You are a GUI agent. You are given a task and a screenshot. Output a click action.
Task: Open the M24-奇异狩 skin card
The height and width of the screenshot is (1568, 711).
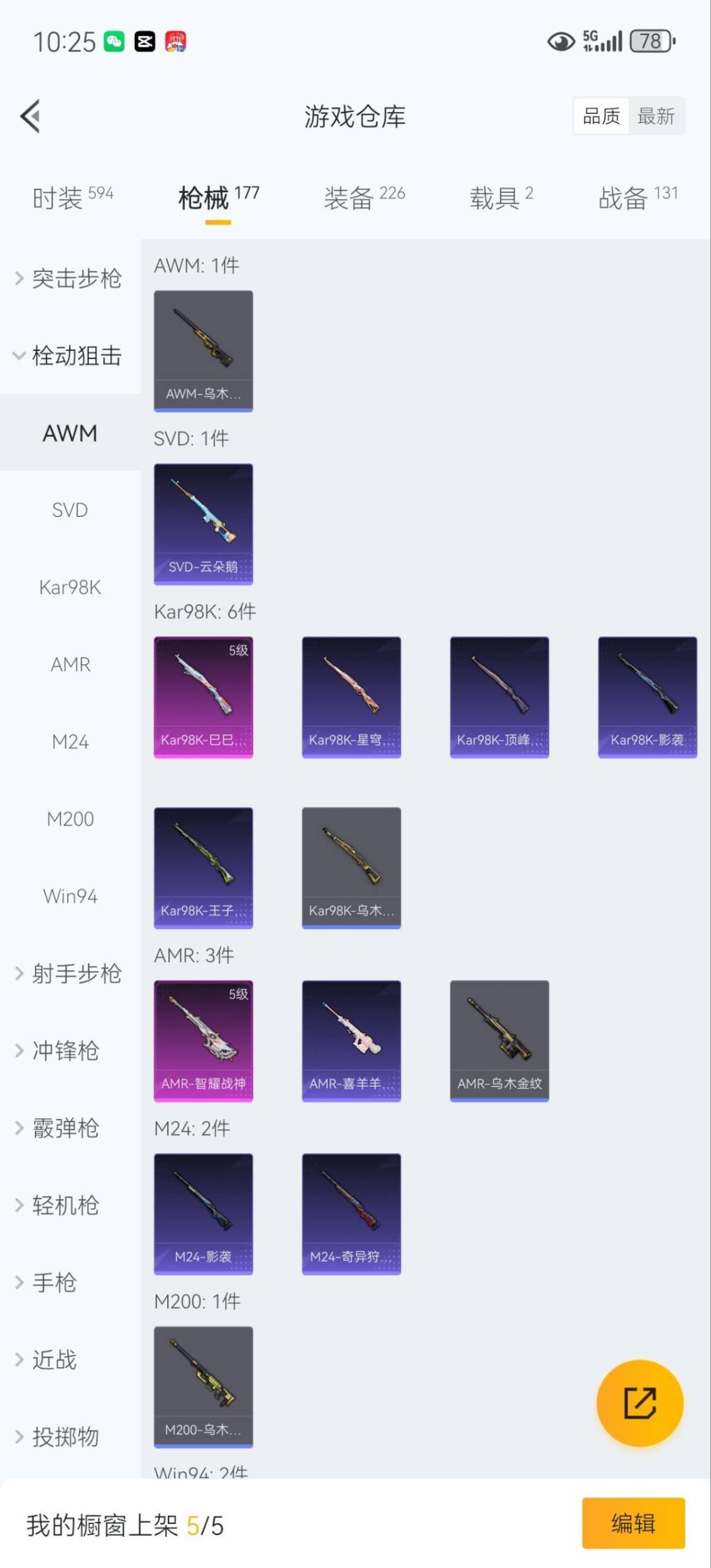[351, 1215]
